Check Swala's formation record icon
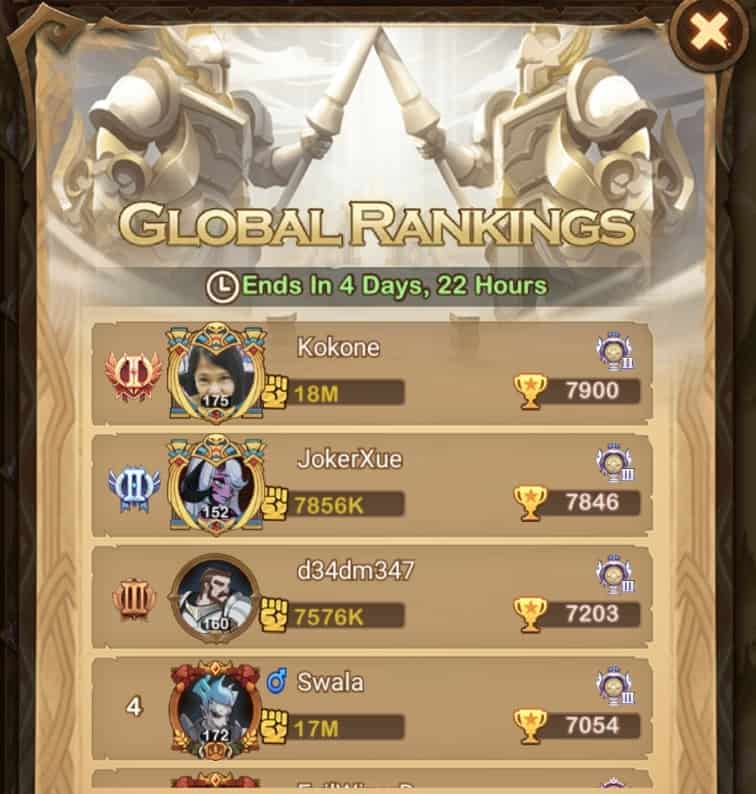Screen dimensions: 756x794 615,685
